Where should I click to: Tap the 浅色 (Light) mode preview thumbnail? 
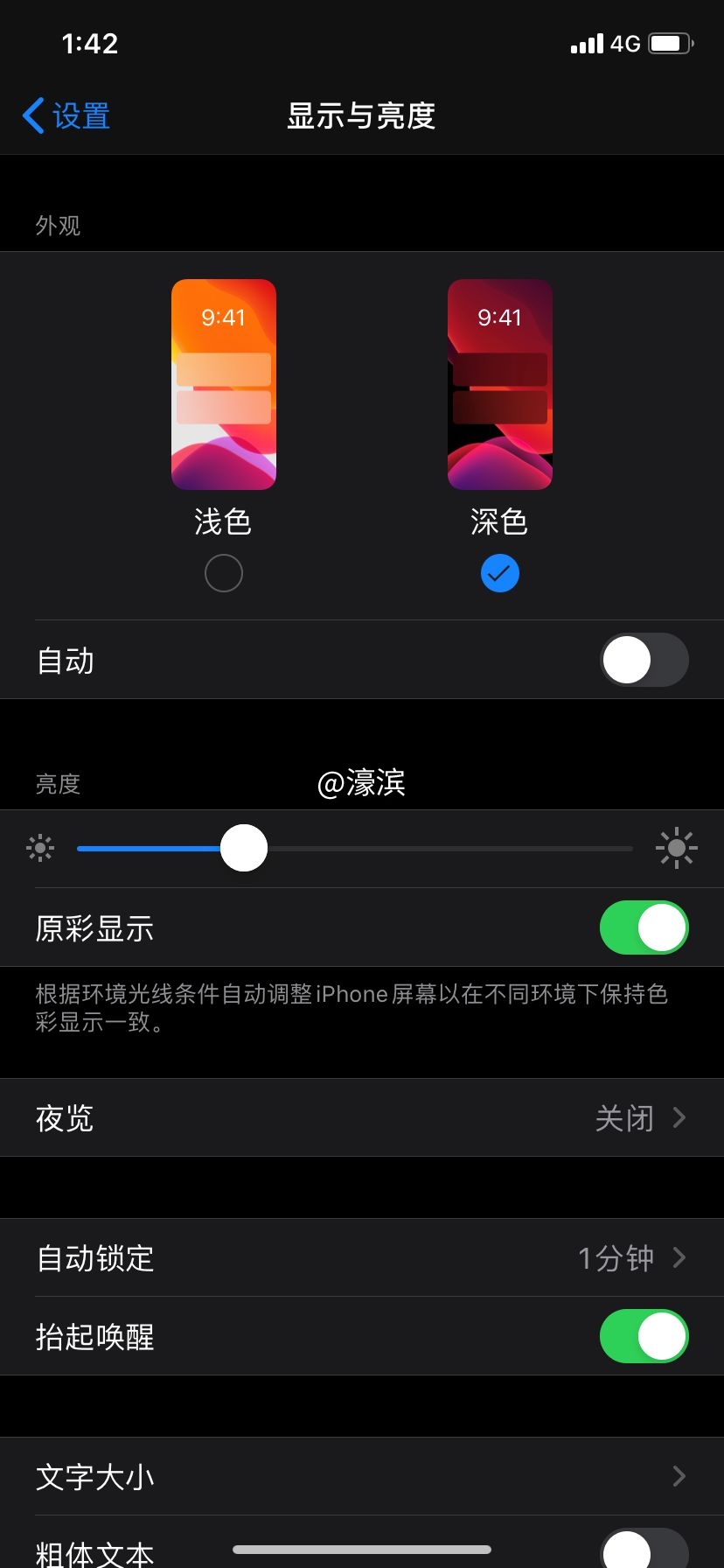[224, 383]
